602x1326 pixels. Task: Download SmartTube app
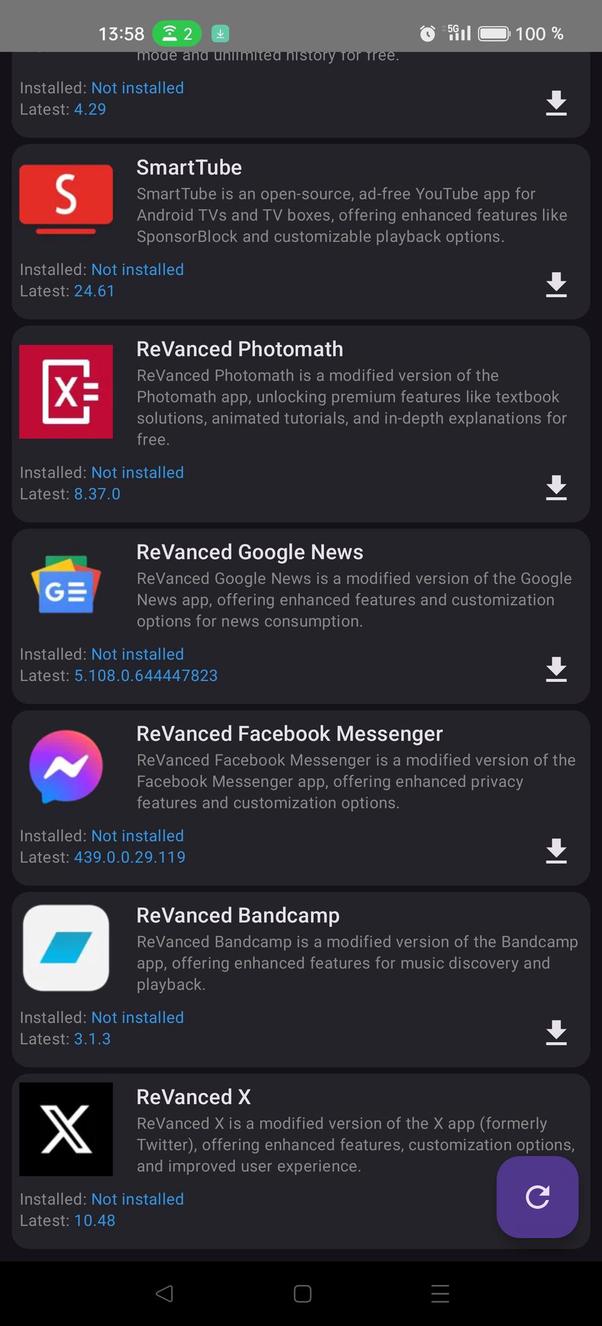pos(556,285)
